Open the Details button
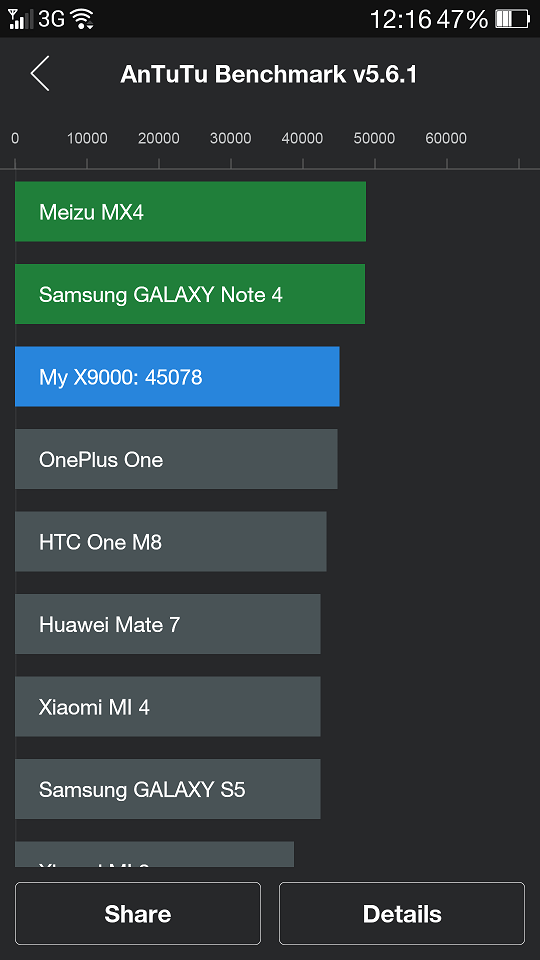 [402, 913]
